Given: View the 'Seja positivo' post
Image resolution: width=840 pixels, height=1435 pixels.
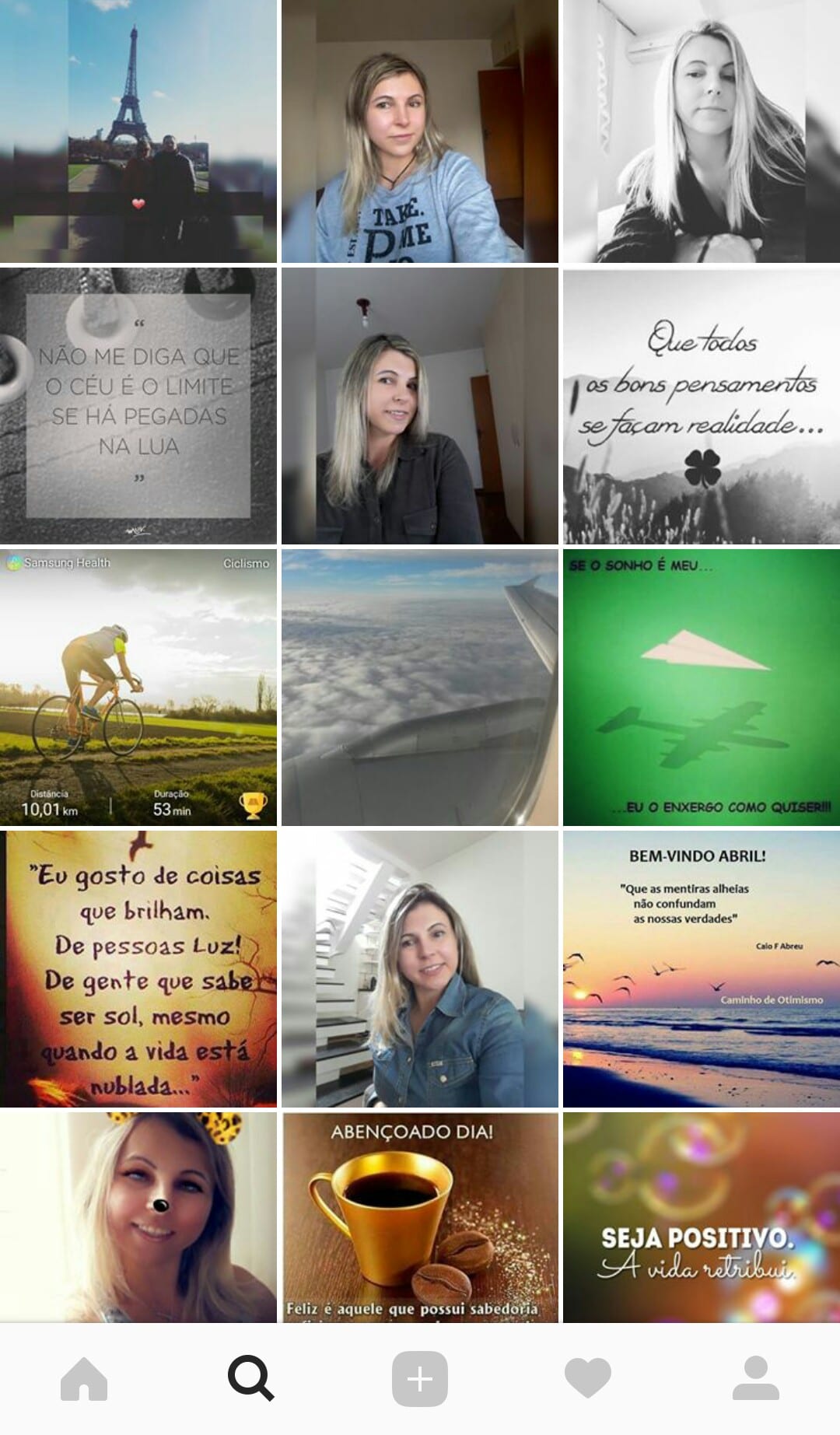Looking at the screenshot, I should (702, 1217).
